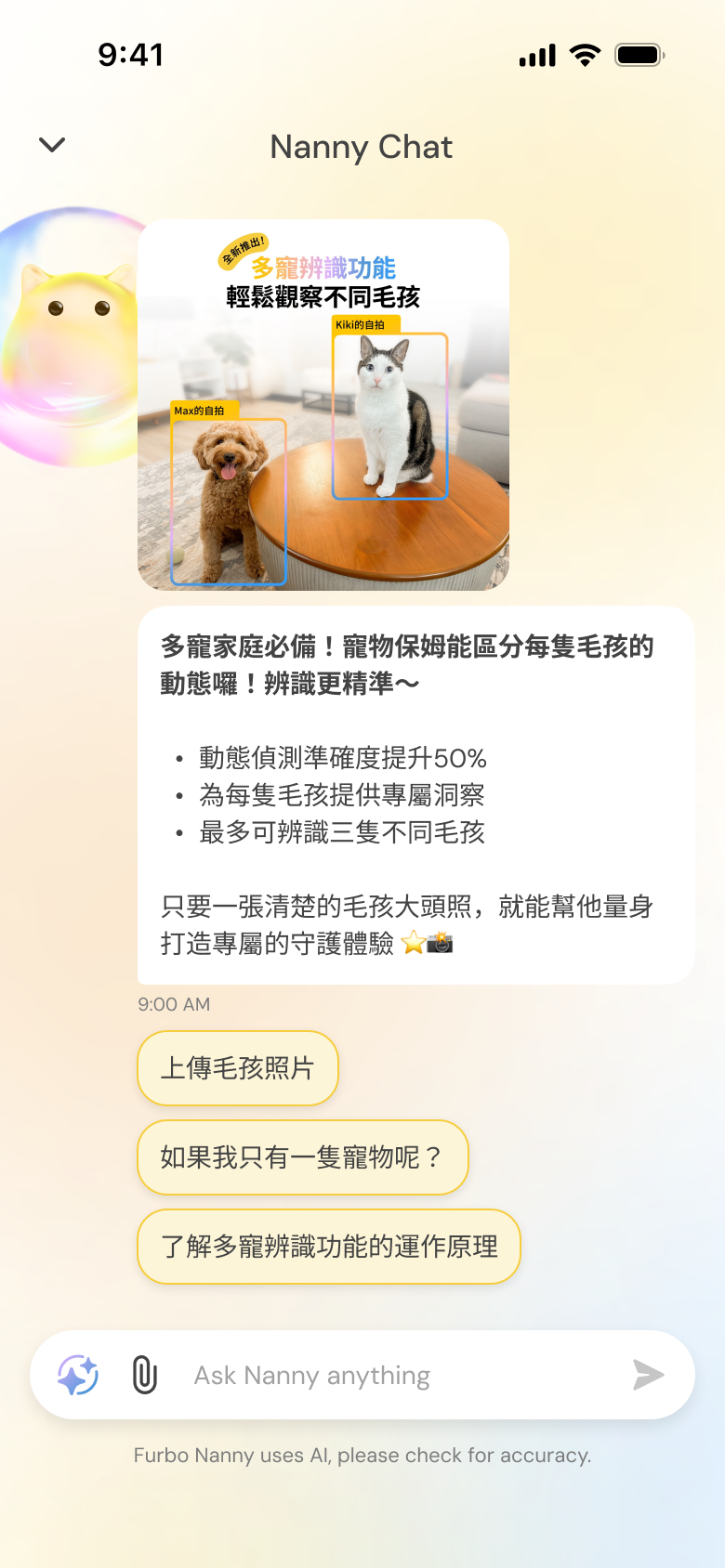
Task: Attach a file with the paperclip icon
Action: tap(145, 1375)
